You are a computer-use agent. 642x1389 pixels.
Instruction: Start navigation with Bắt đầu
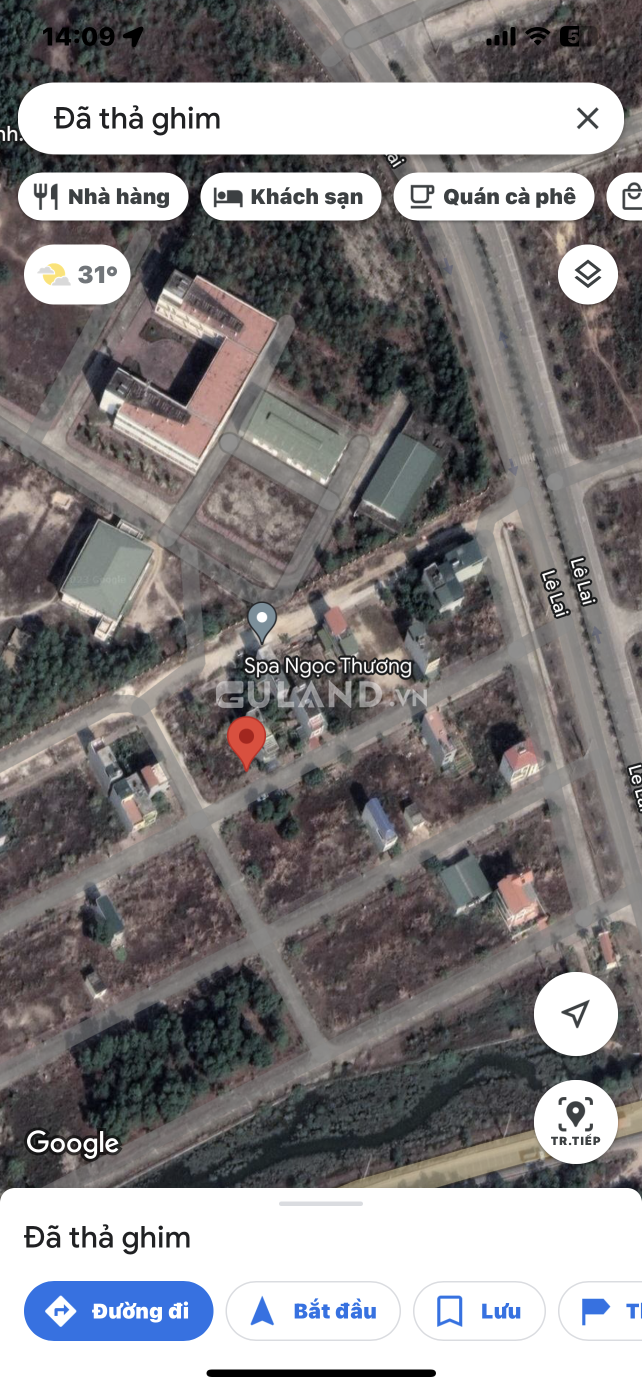pyautogui.click(x=313, y=1310)
